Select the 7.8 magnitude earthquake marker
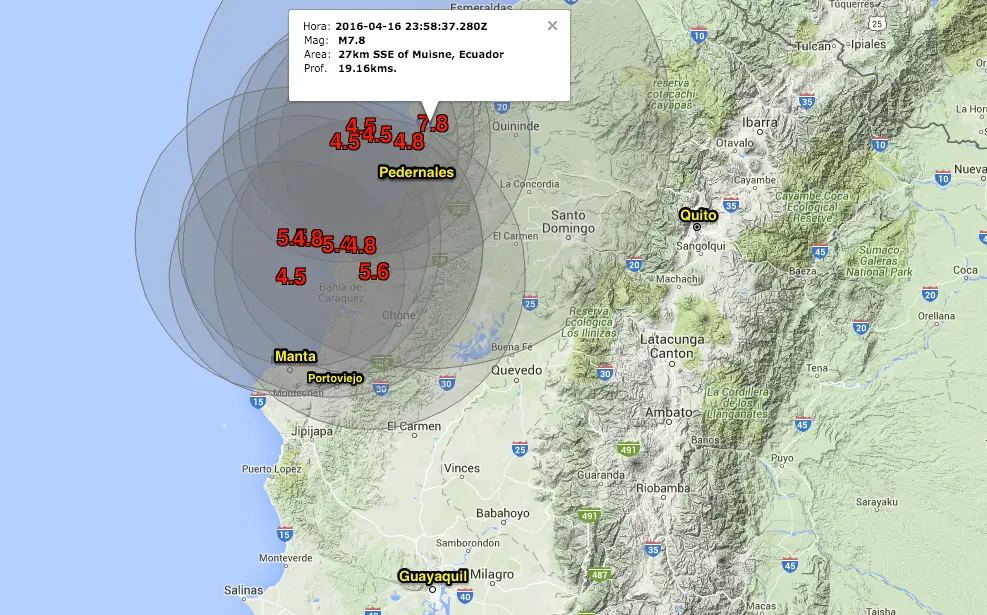 (x=432, y=124)
